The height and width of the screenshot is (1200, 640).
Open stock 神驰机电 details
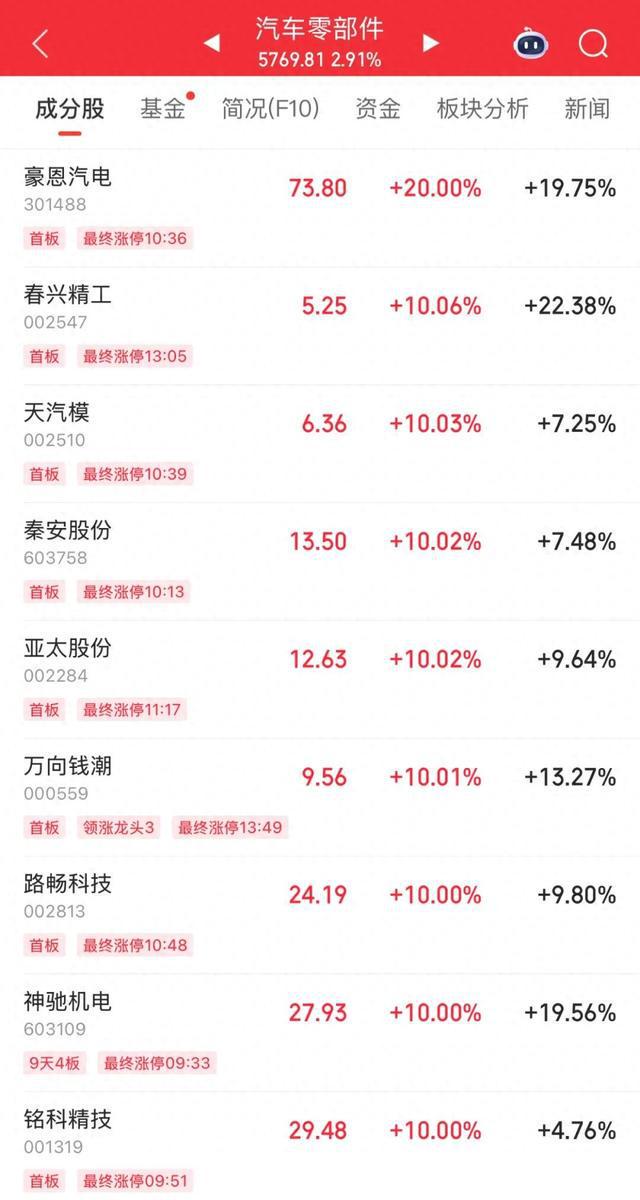pyautogui.click(x=320, y=1033)
